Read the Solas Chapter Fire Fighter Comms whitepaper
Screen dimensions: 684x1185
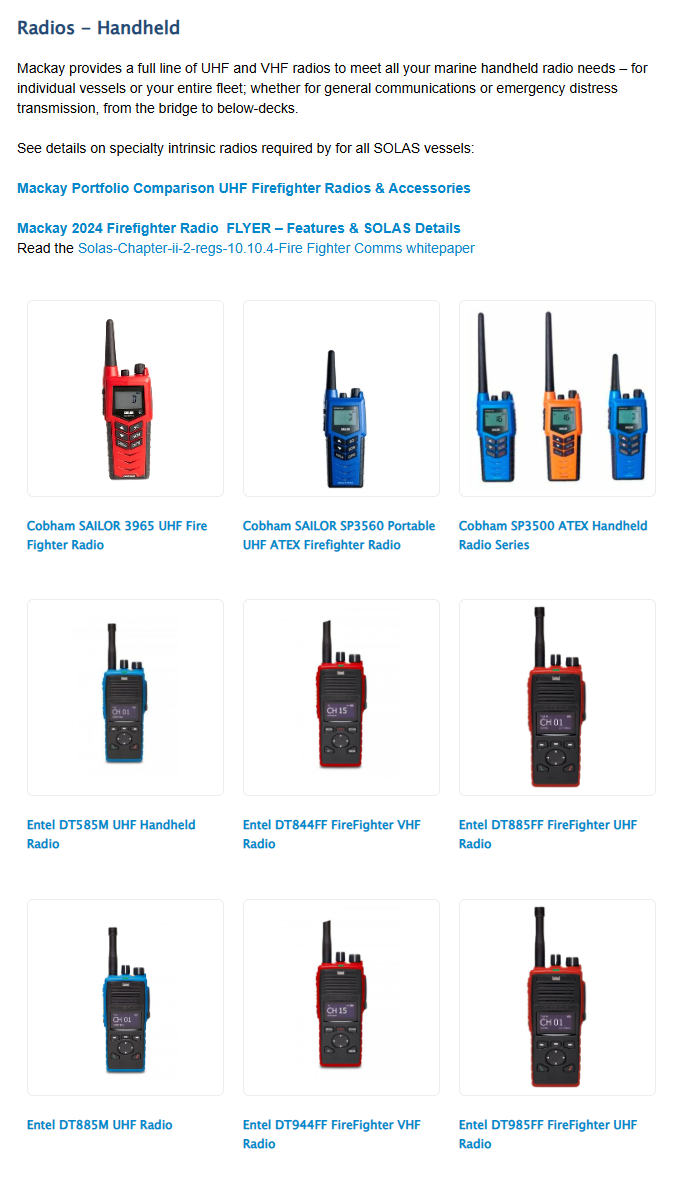(276, 248)
